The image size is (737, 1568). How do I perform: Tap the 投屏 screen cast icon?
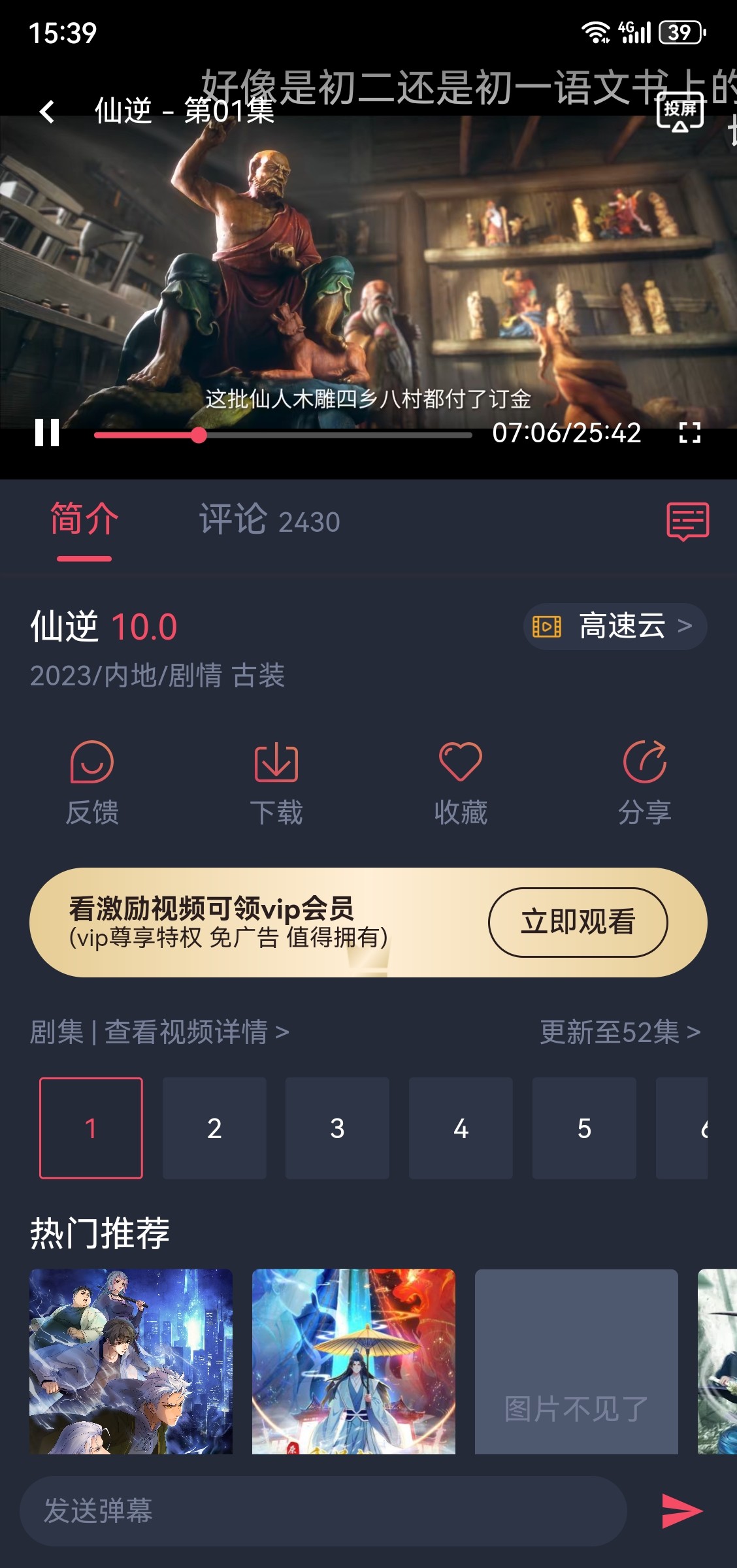point(680,112)
